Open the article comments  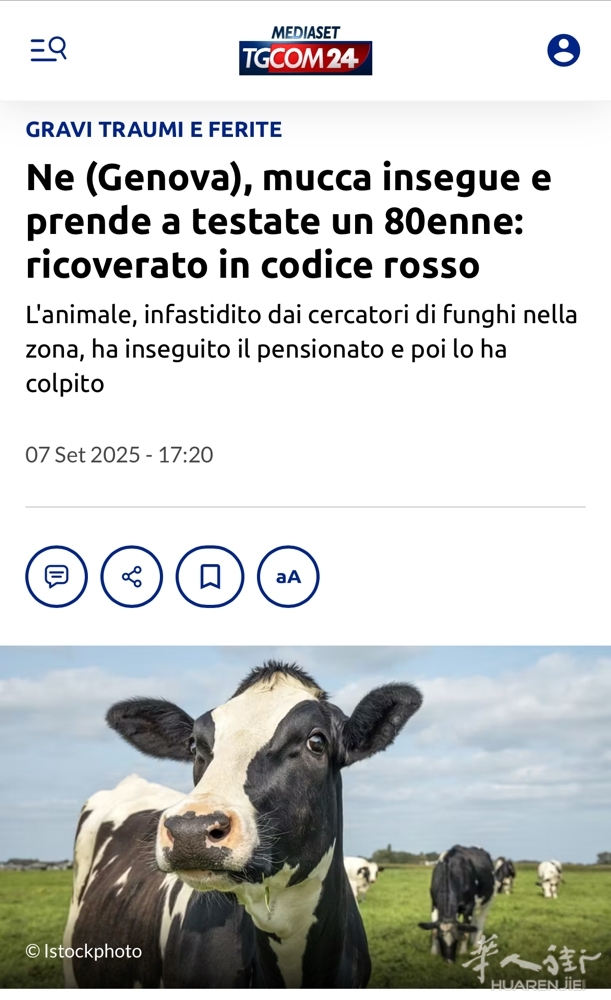tap(57, 577)
